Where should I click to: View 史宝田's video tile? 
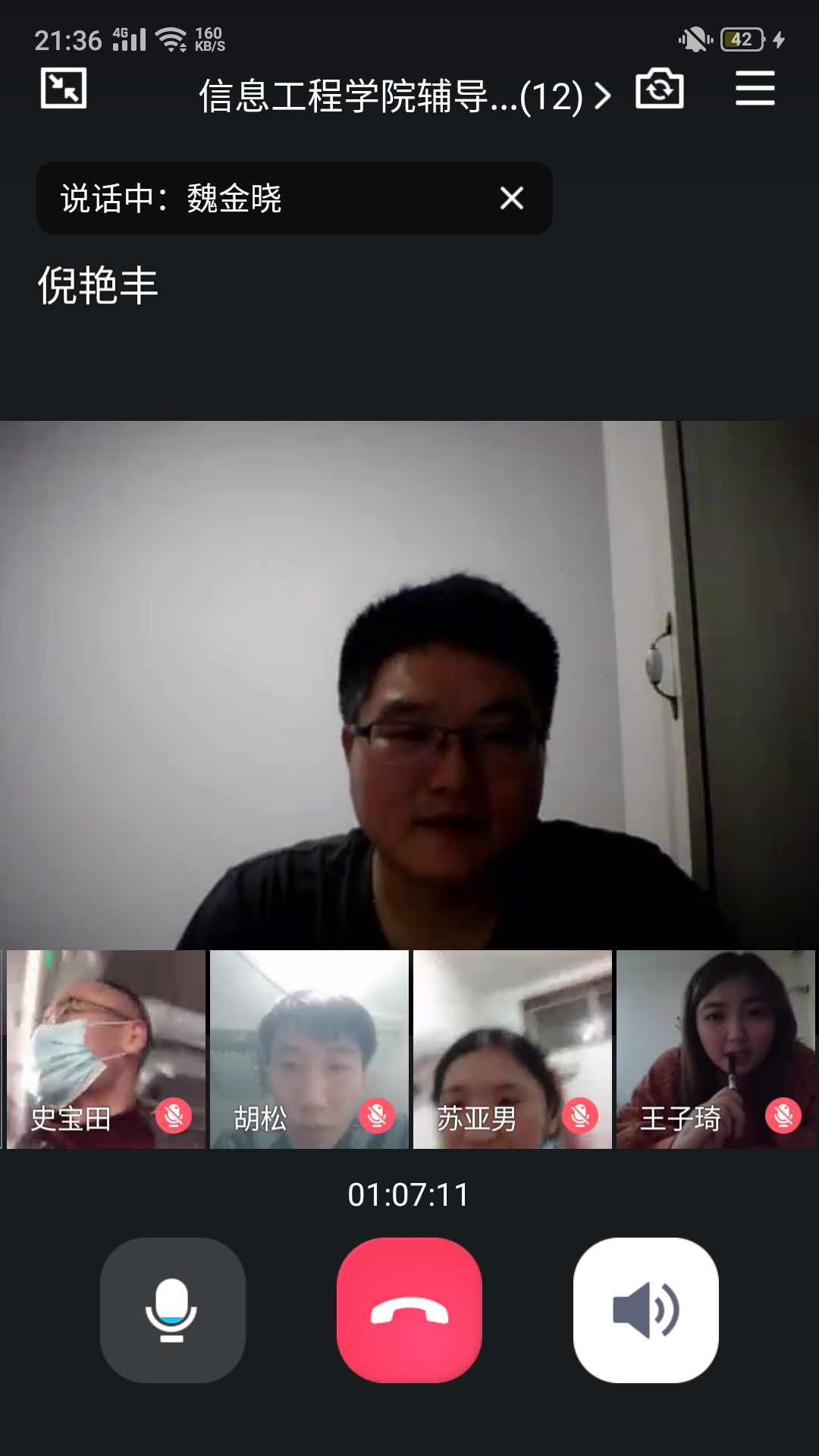click(x=105, y=1049)
